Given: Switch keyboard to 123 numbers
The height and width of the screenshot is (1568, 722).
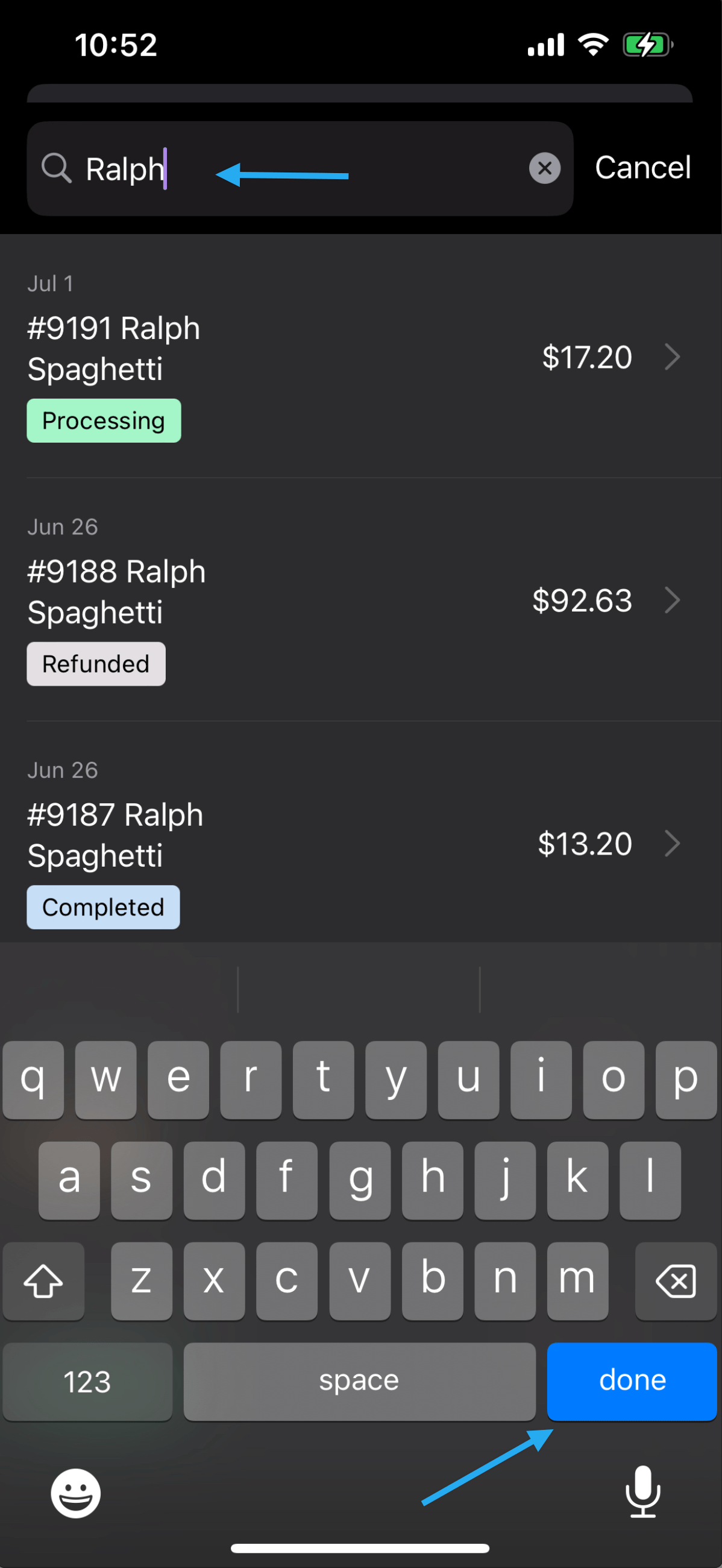Looking at the screenshot, I should (87, 1380).
